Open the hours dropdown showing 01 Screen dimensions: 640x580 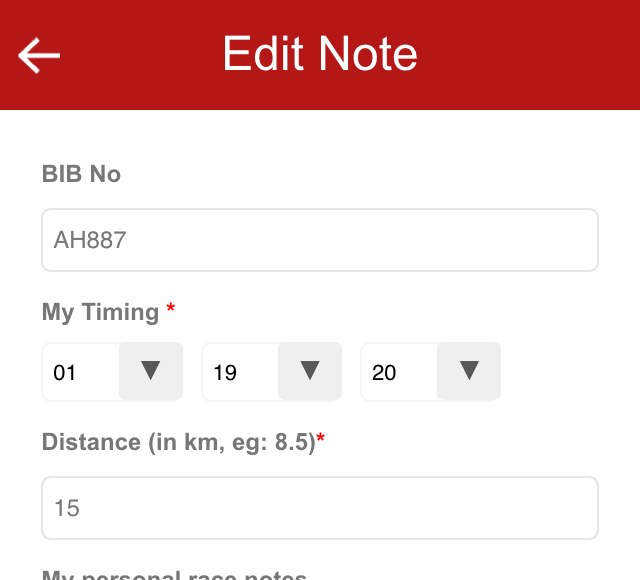(x=112, y=372)
